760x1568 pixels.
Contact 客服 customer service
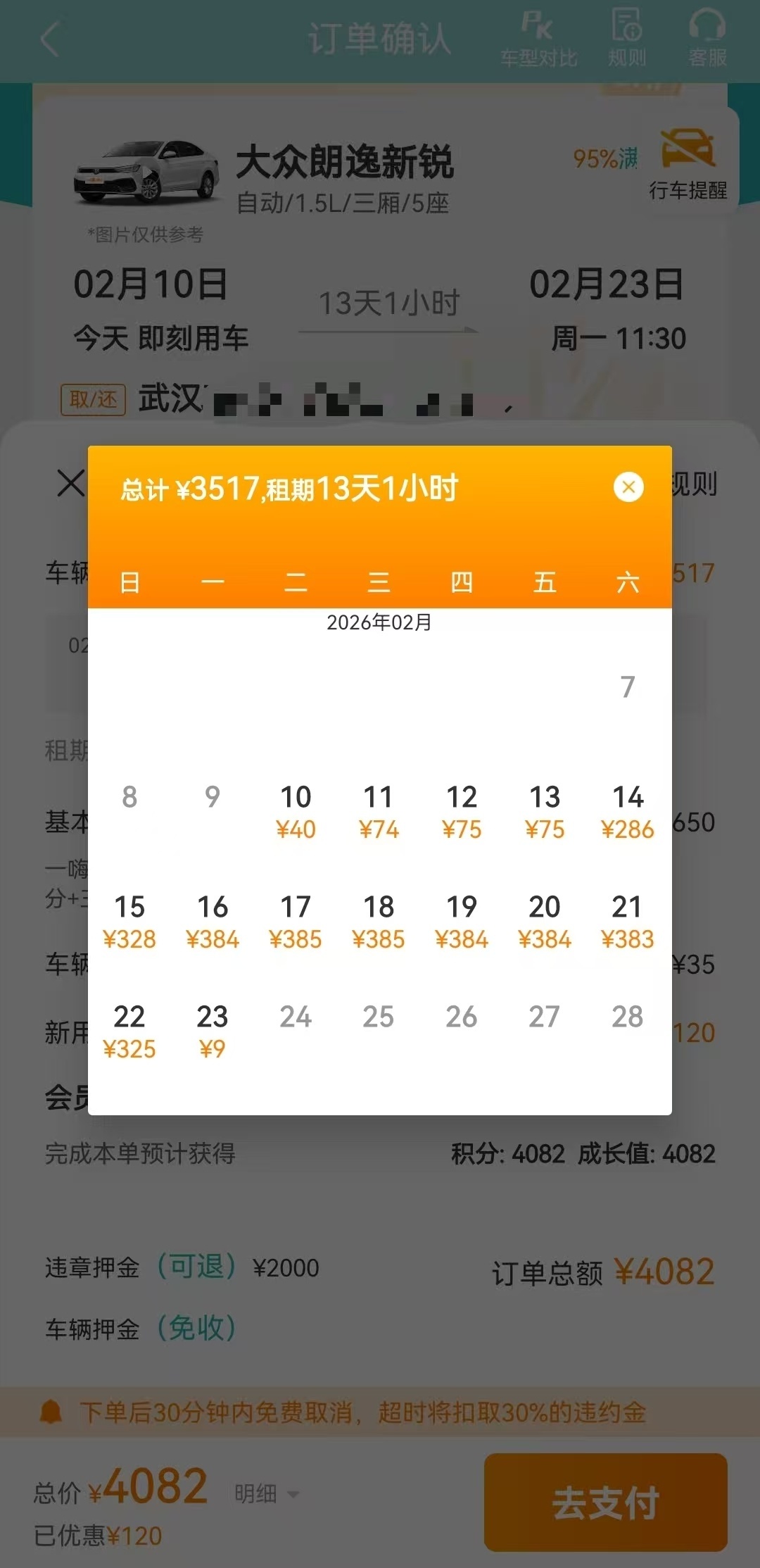point(707,39)
